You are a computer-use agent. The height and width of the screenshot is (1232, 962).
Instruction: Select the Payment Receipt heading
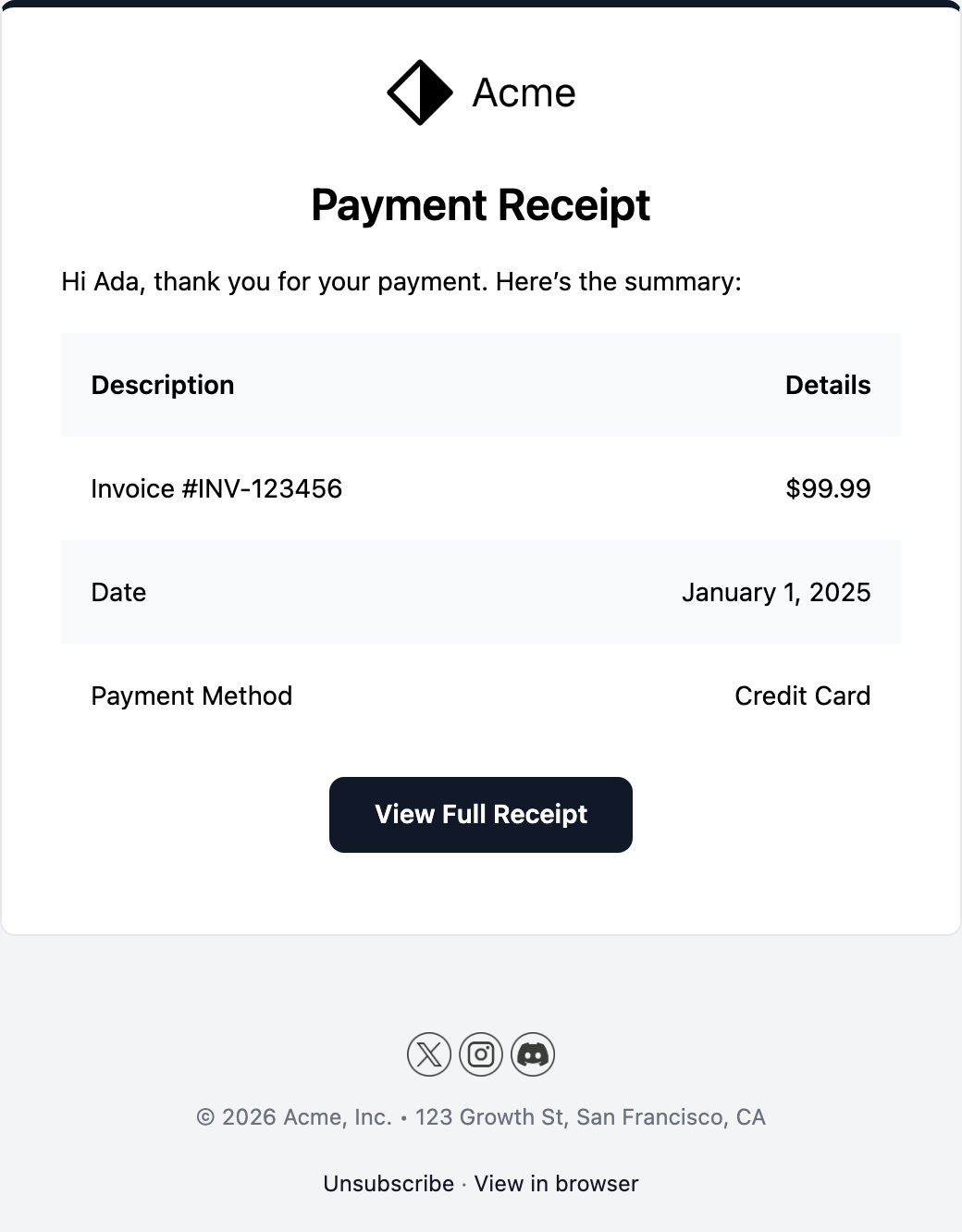click(481, 205)
